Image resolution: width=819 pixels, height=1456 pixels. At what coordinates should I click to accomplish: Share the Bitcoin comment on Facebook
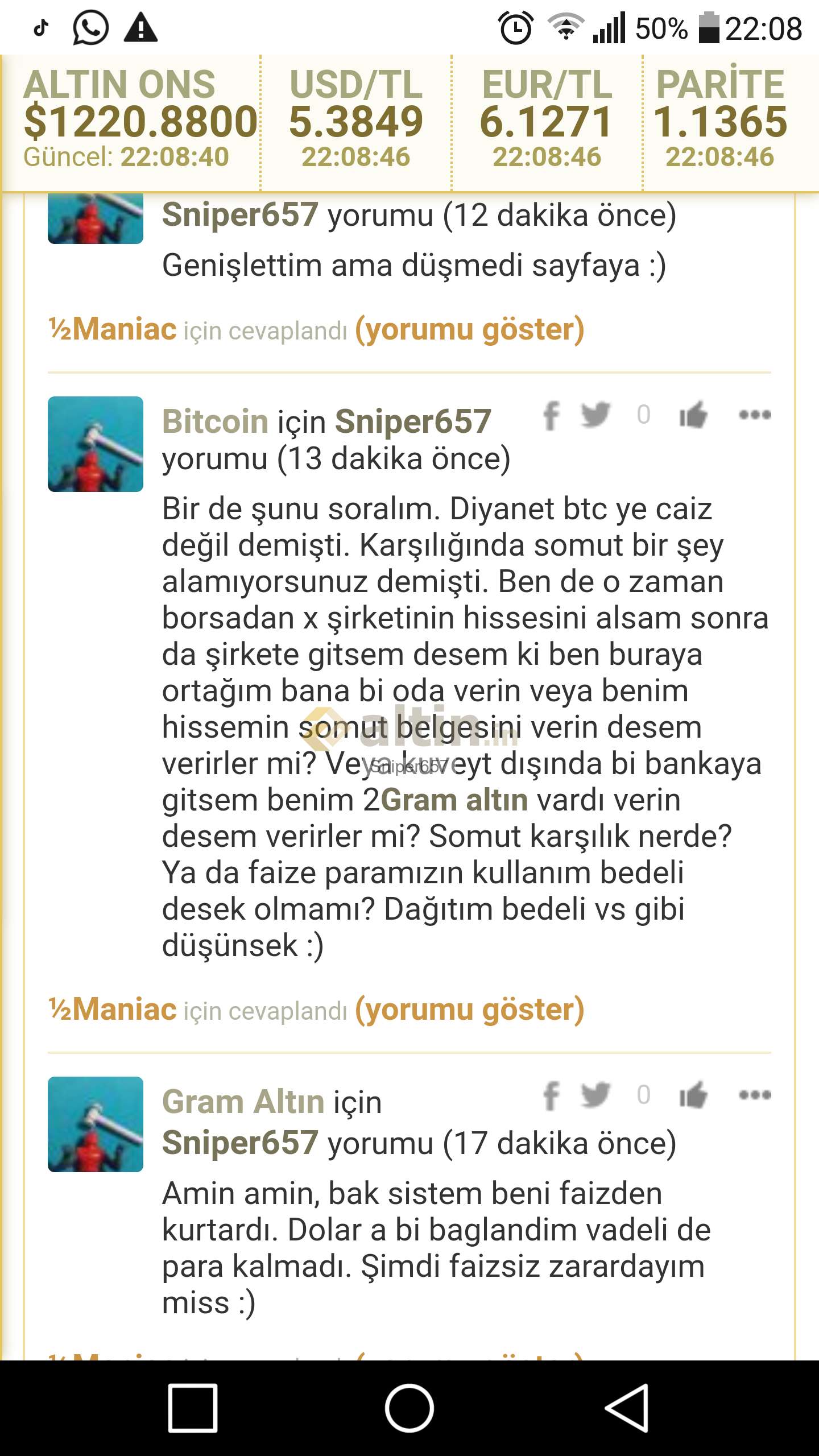click(x=551, y=415)
